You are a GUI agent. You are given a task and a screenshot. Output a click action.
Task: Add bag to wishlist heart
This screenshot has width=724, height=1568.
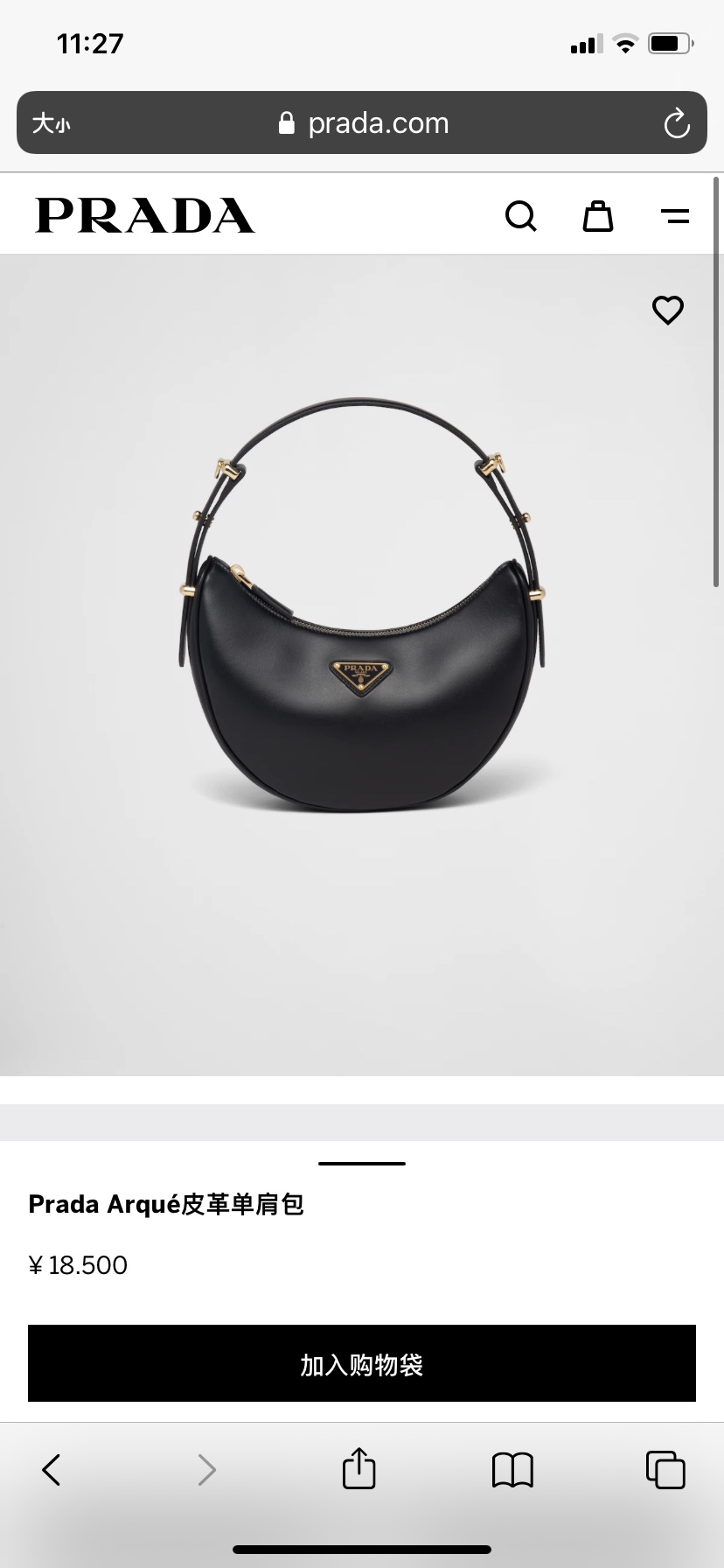(x=668, y=310)
